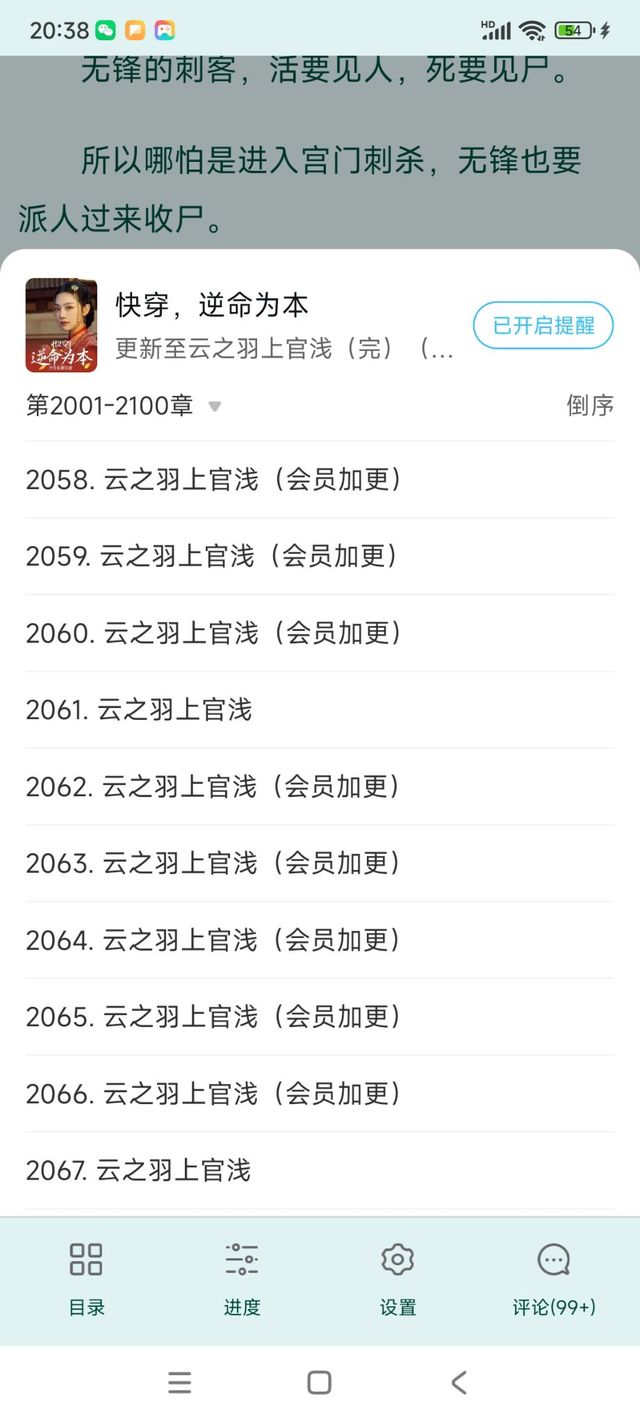Open chapter 2061 云之羽上官浅
The image size is (640, 1423).
click(320, 710)
